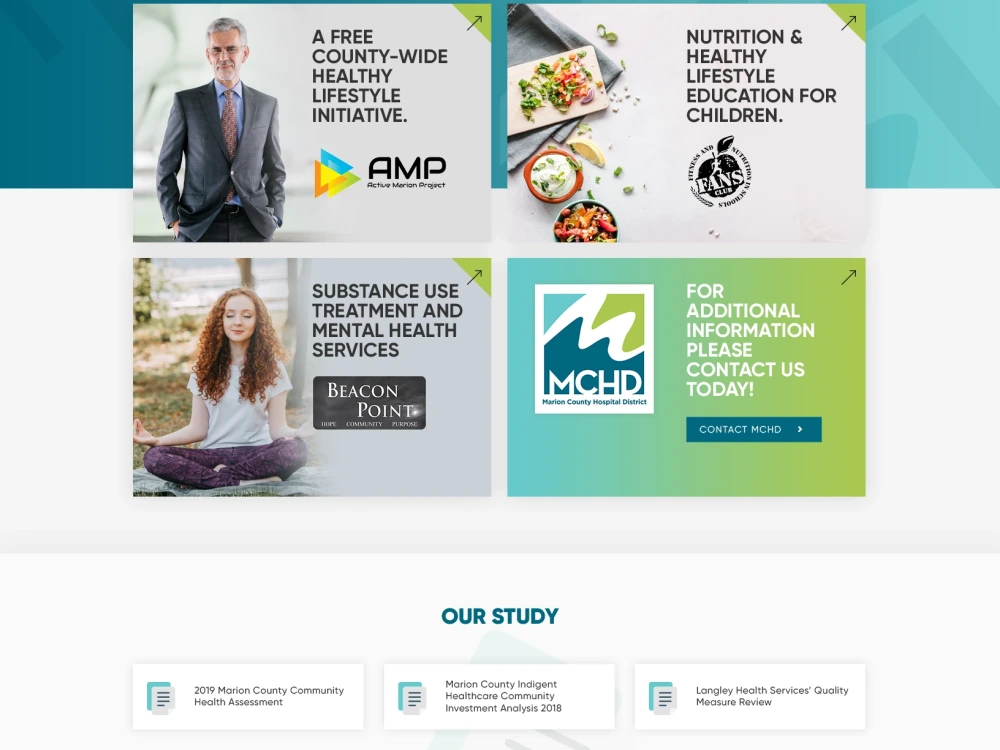Open the Beacon Point substance use treatment card
1000x750 pixels.
click(312, 377)
